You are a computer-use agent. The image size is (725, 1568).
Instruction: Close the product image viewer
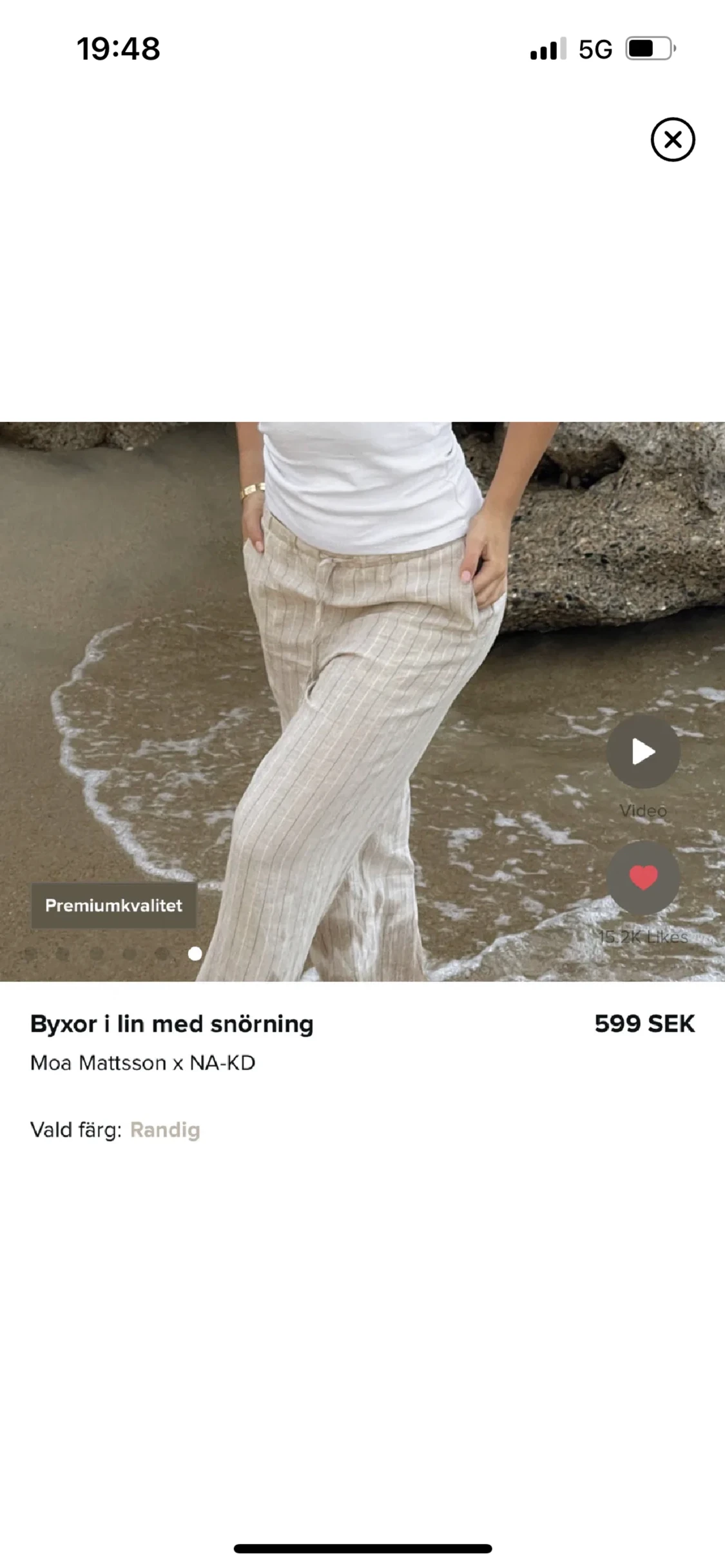click(x=672, y=139)
